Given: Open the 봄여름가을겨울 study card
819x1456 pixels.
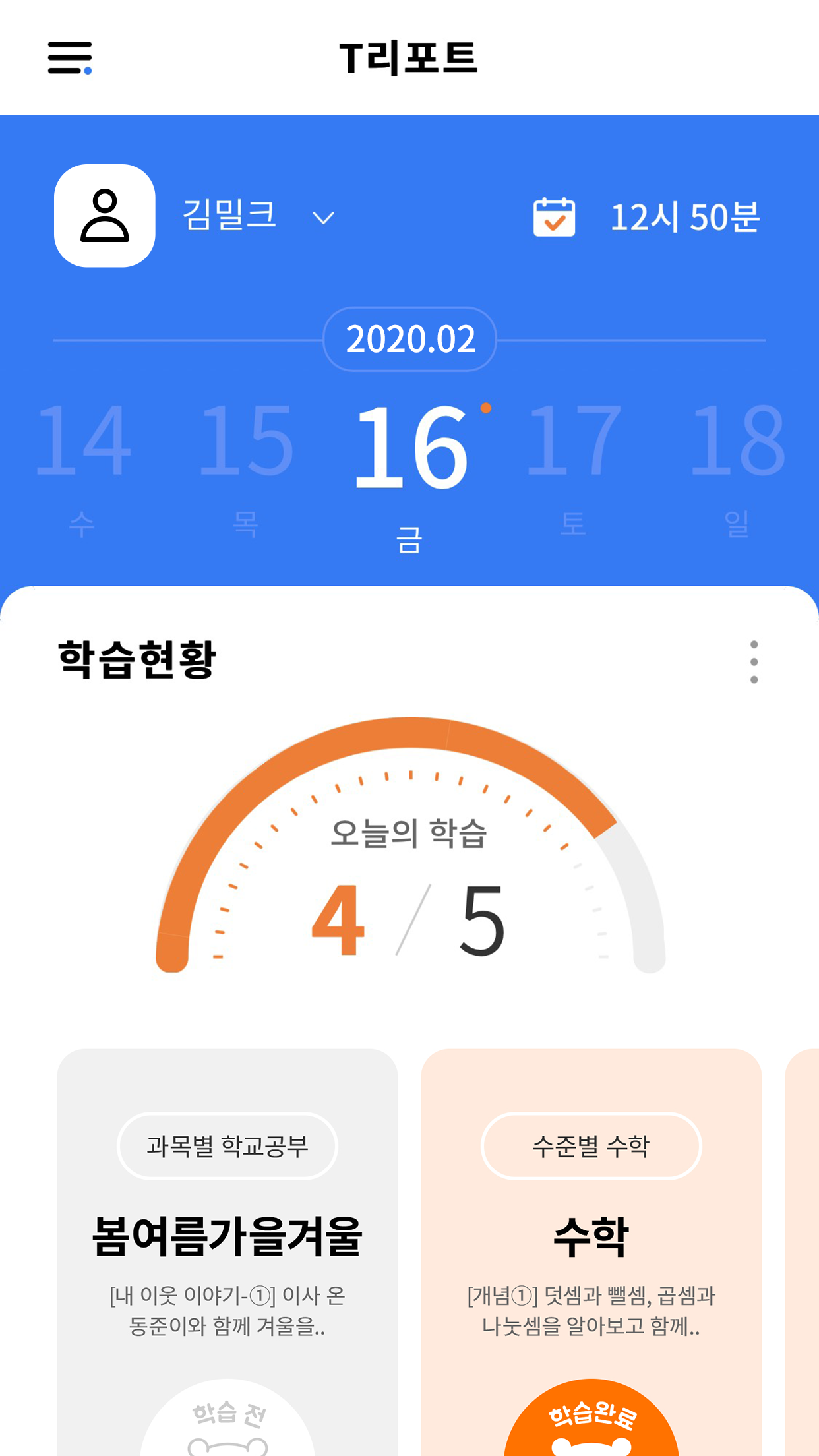Looking at the screenshot, I should point(228,1252).
